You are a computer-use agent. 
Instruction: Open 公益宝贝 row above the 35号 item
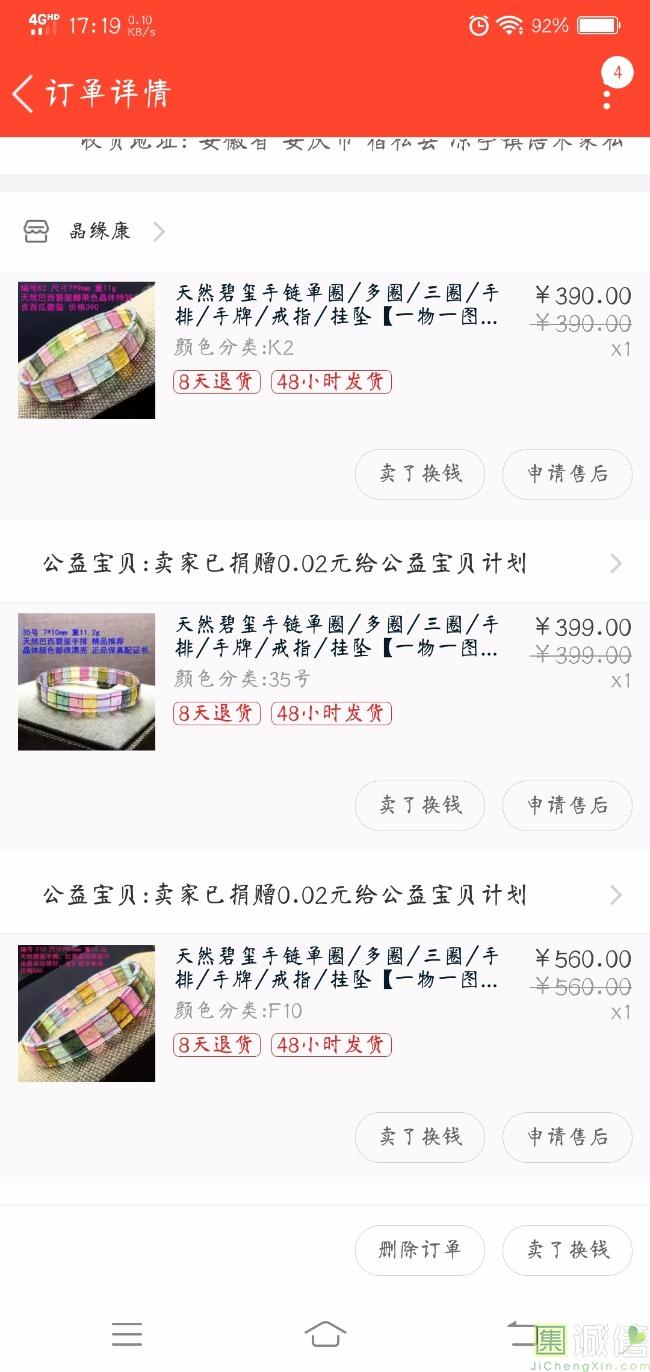(325, 563)
